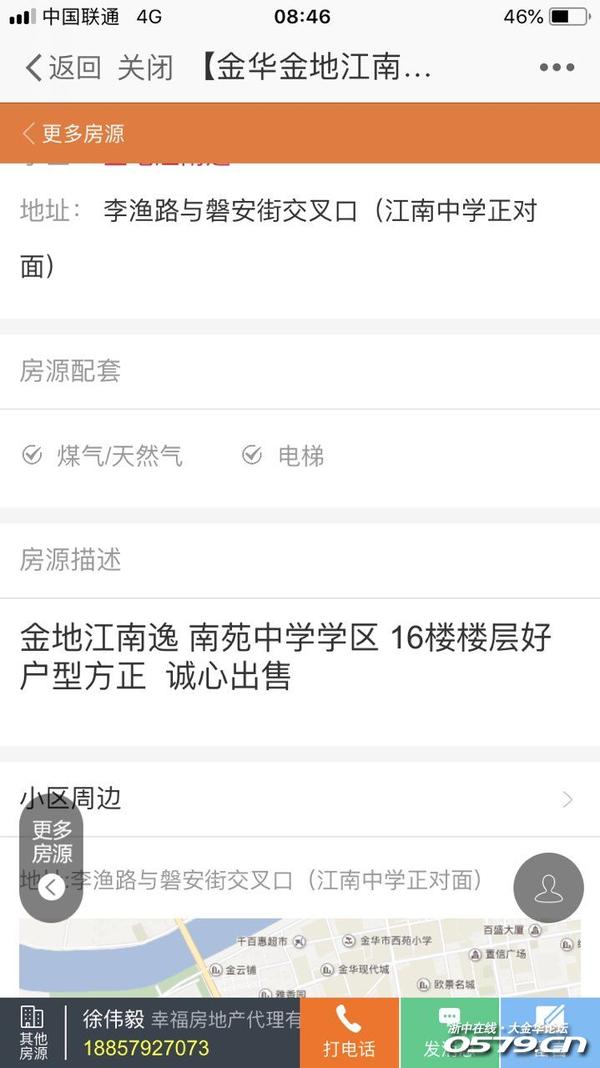Call the agent with 打电话
The image size is (600, 1068).
click(349, 1033)
